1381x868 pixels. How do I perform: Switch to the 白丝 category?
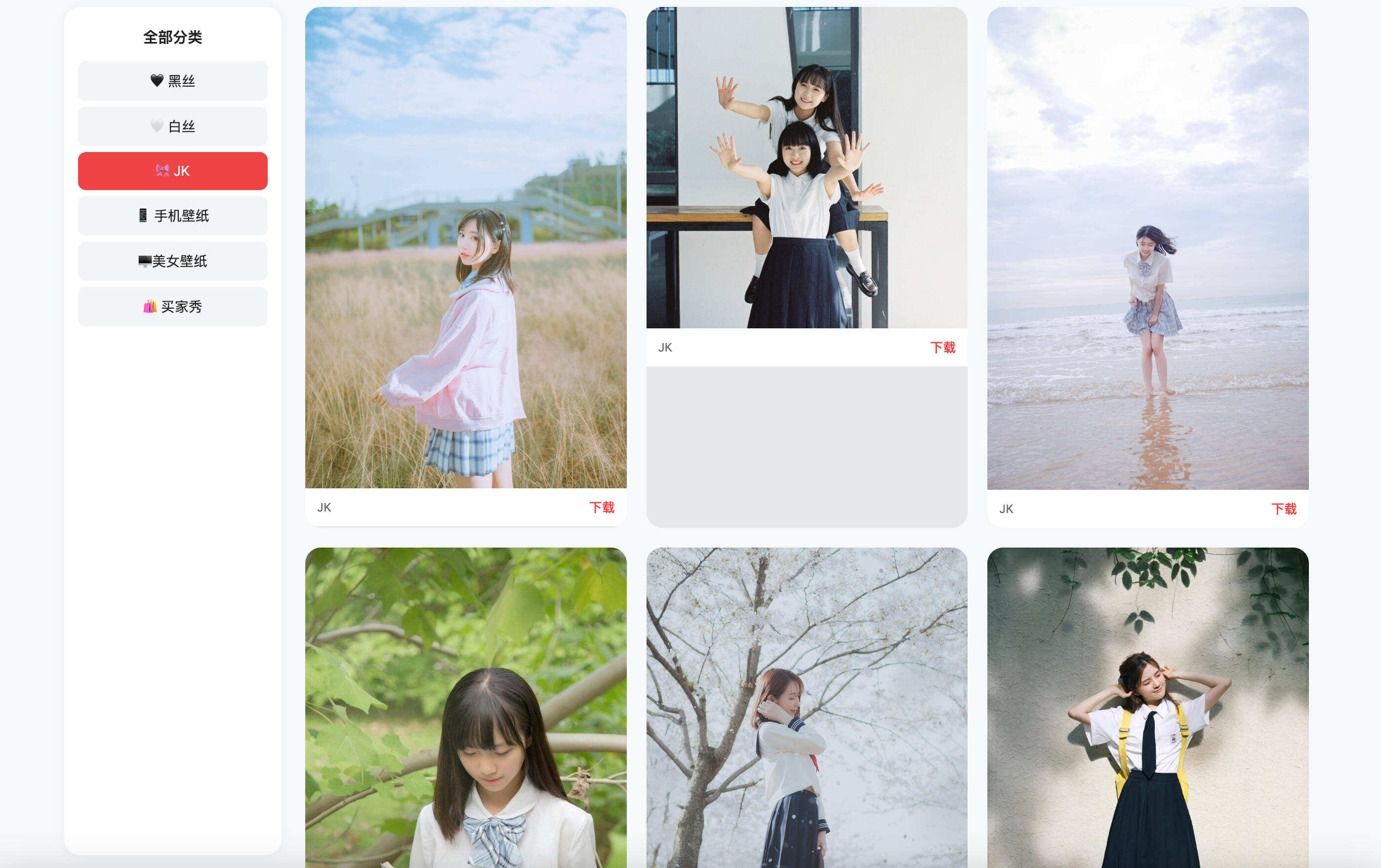point(173,126)
